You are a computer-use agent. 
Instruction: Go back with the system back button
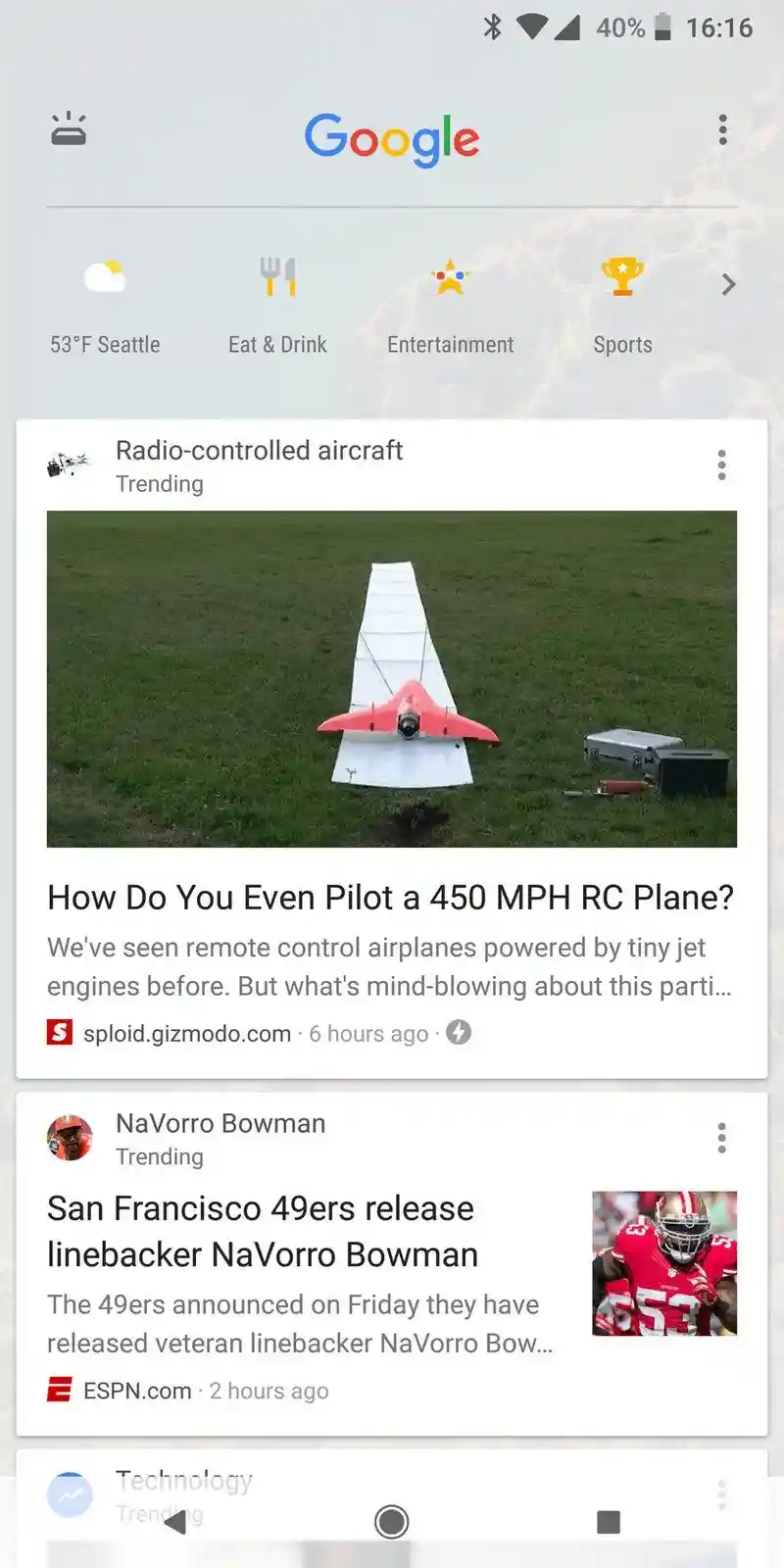175,1522
